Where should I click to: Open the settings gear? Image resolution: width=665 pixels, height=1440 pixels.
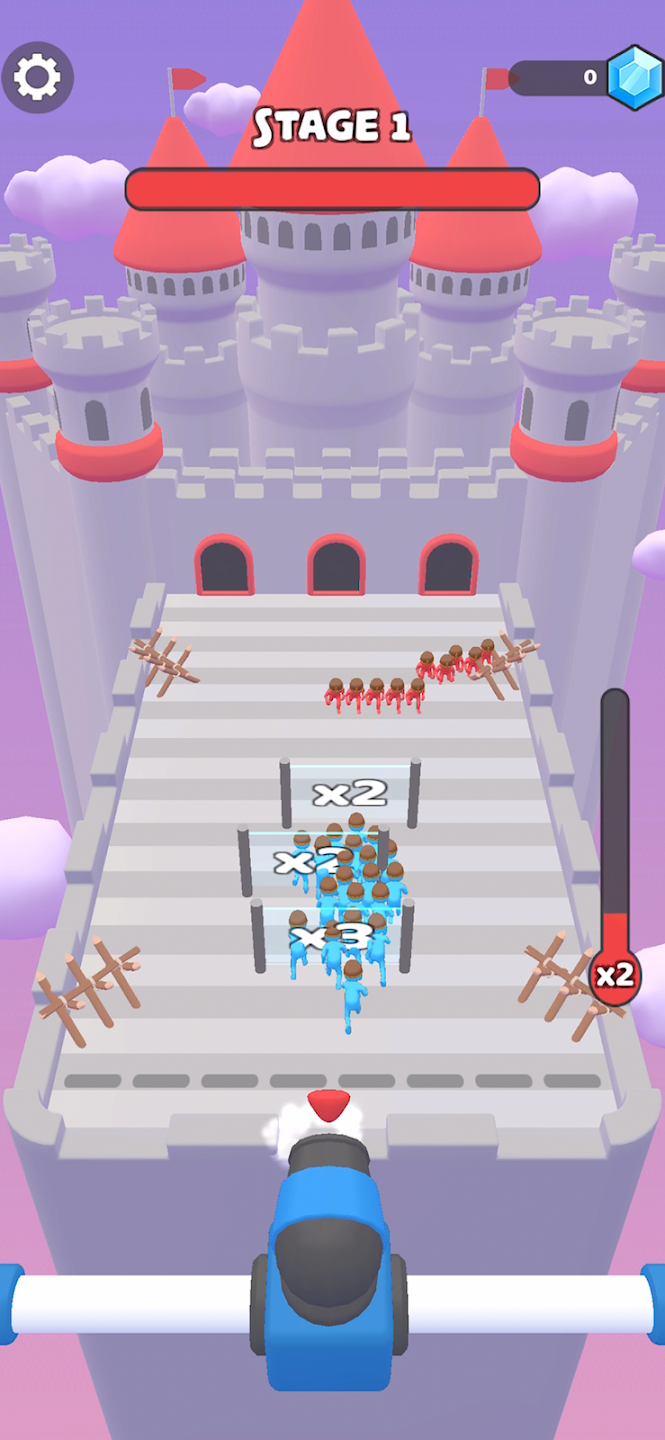pos(37,77)
